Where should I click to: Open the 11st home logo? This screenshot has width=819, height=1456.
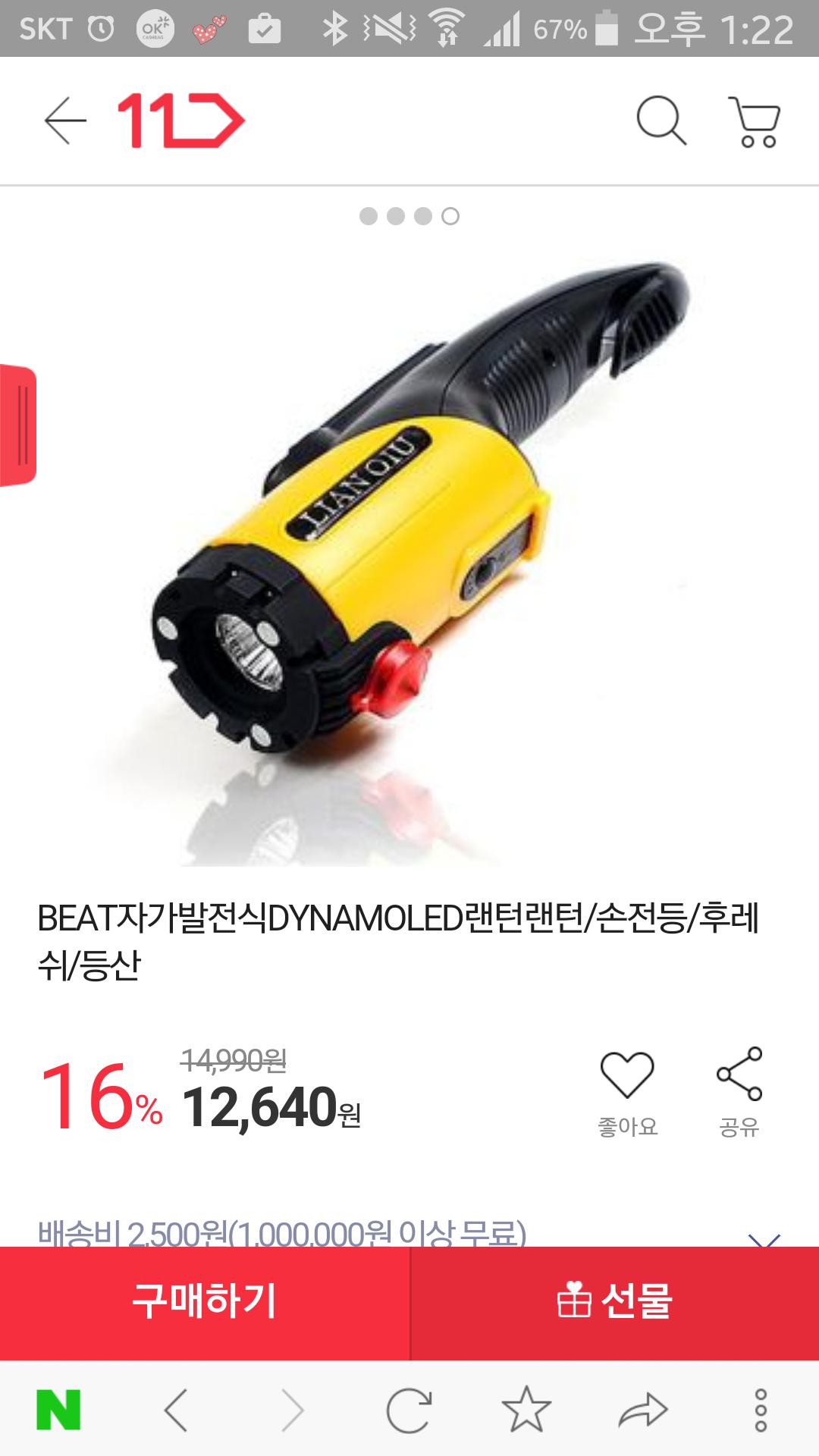coord(180,121)
